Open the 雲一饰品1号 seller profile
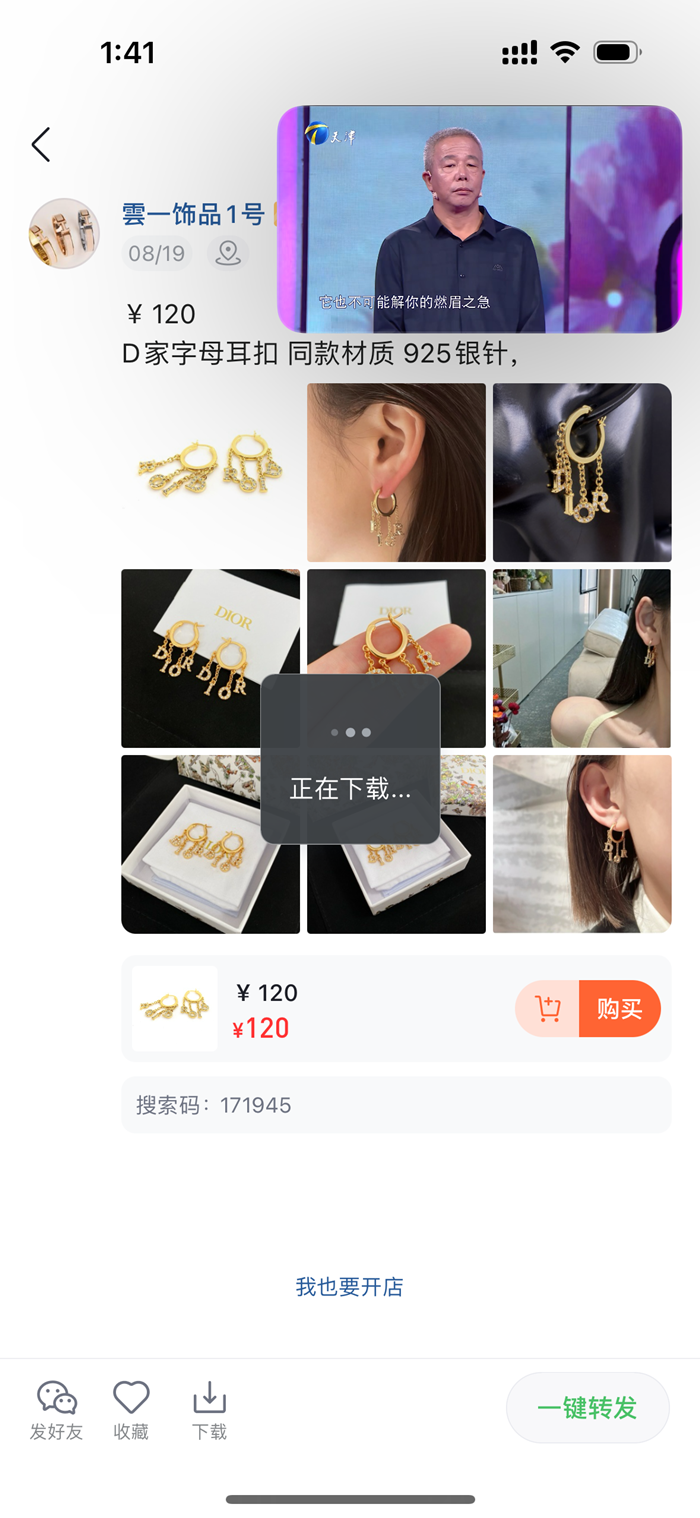The height and width of the screenshot is (1518, 700). [x=193, y=214]
